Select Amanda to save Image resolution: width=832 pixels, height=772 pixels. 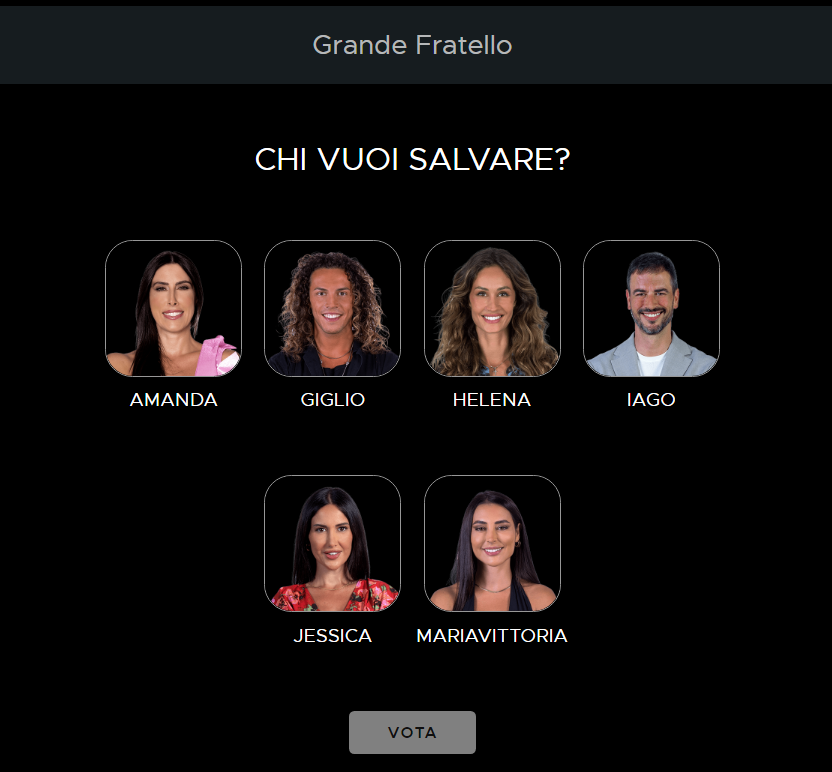pos(173,309)
